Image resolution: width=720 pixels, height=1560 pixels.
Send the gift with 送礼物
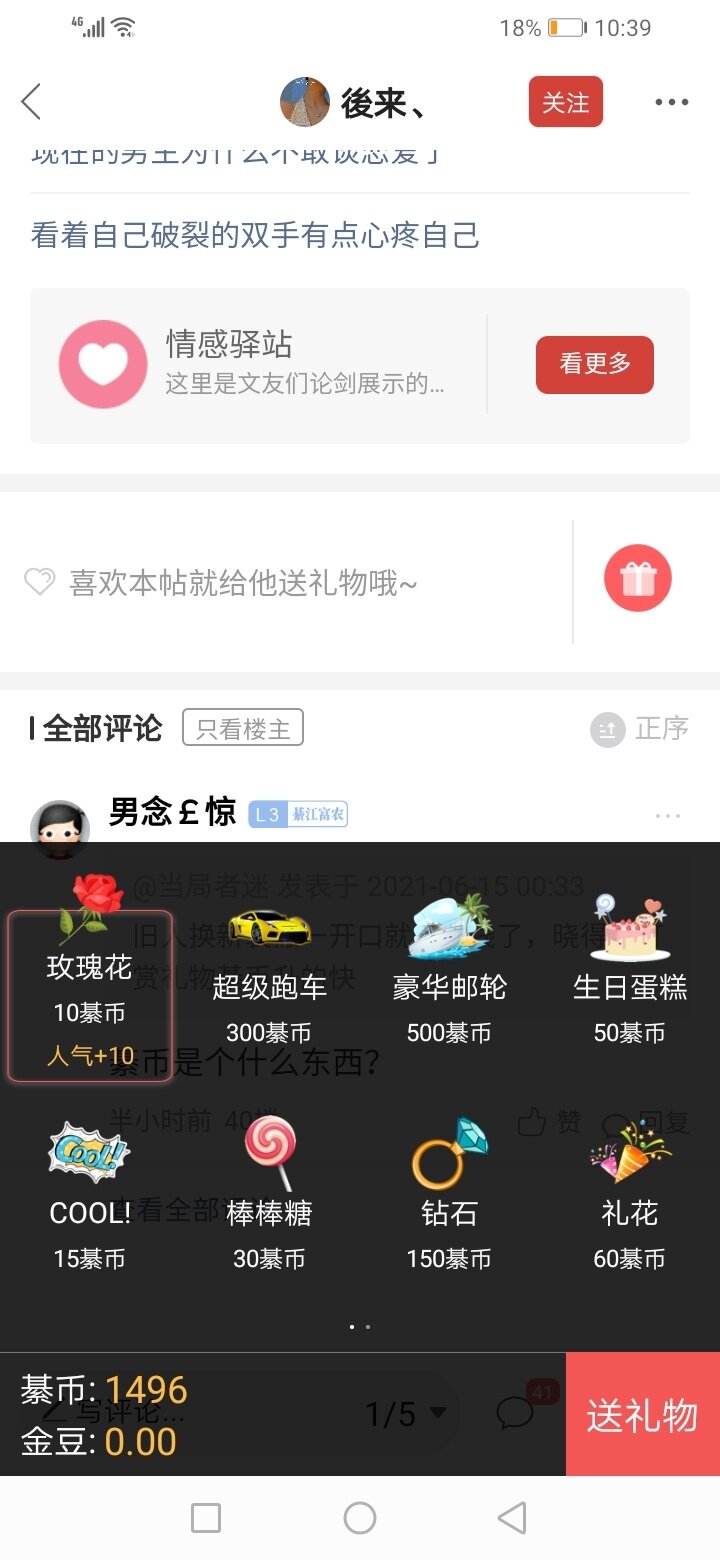642,1415
